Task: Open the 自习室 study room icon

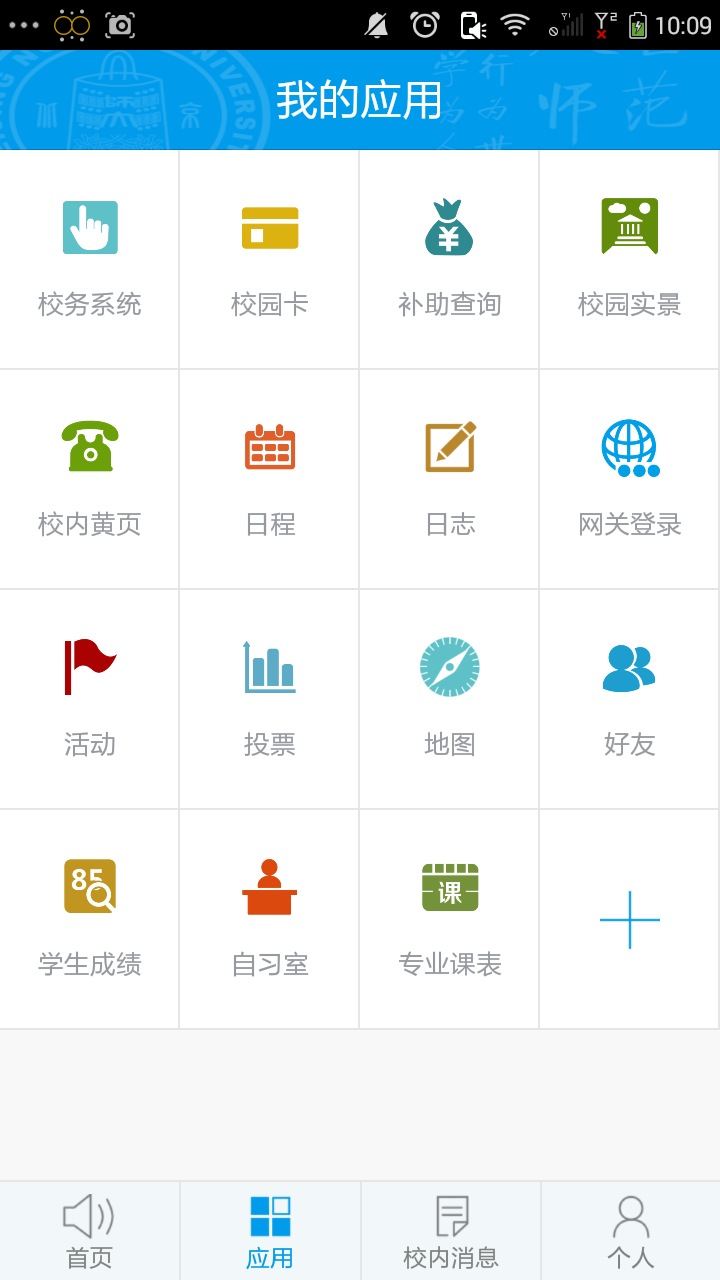Action: [269, 887]
